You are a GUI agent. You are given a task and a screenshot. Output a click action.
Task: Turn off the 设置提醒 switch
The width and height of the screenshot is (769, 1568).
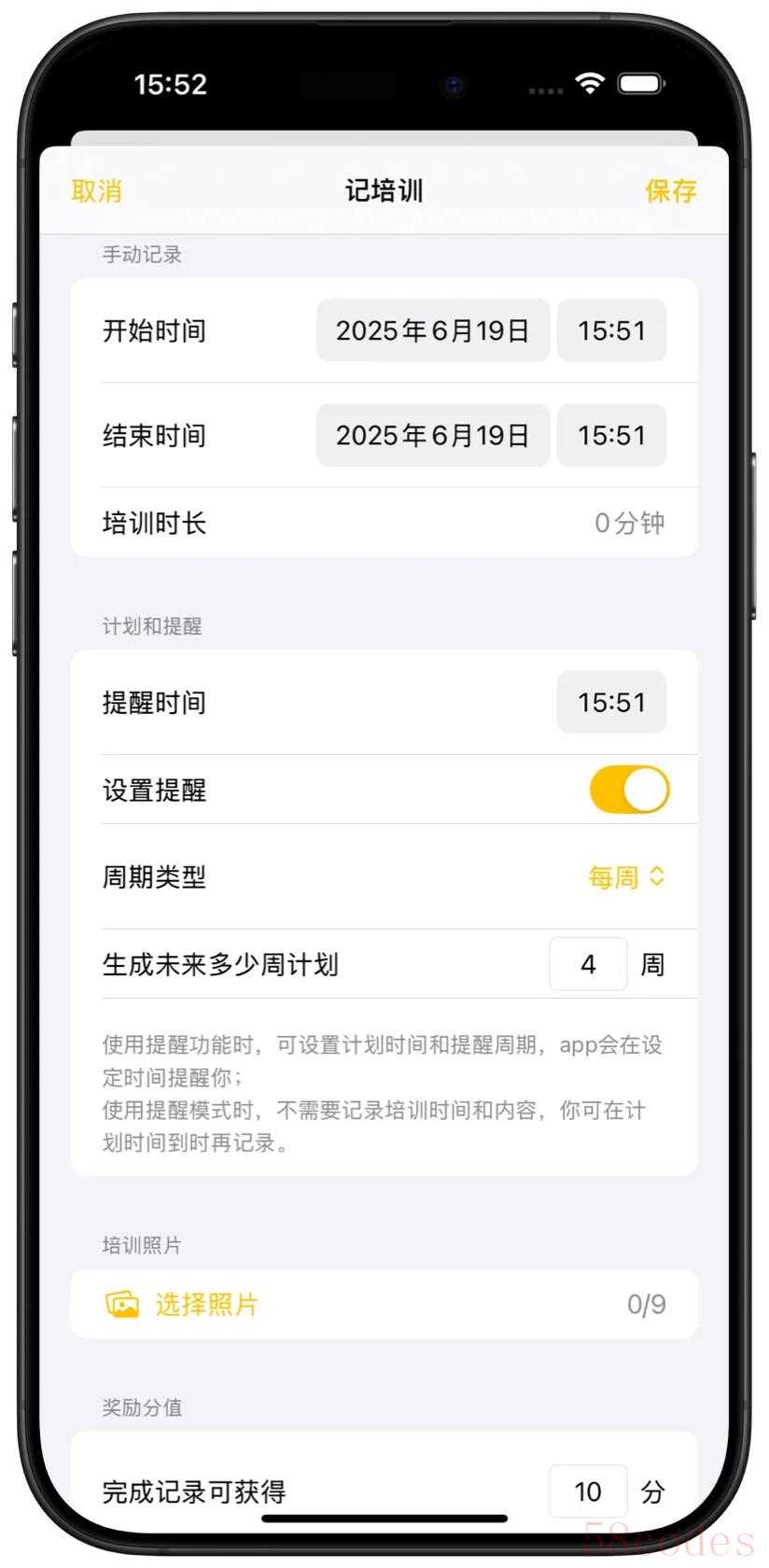point(630,790)
